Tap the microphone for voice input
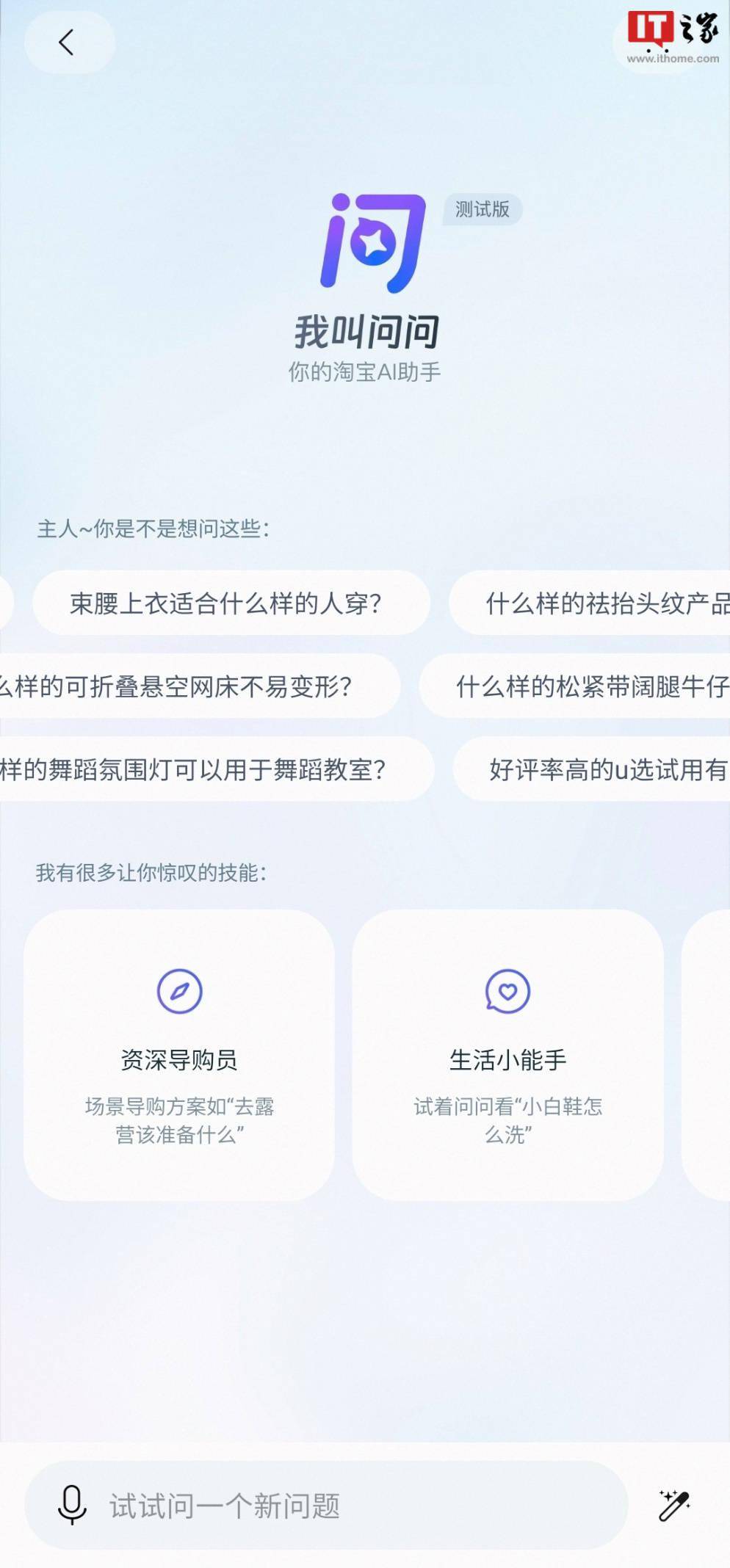 [x=72, y=1505]
